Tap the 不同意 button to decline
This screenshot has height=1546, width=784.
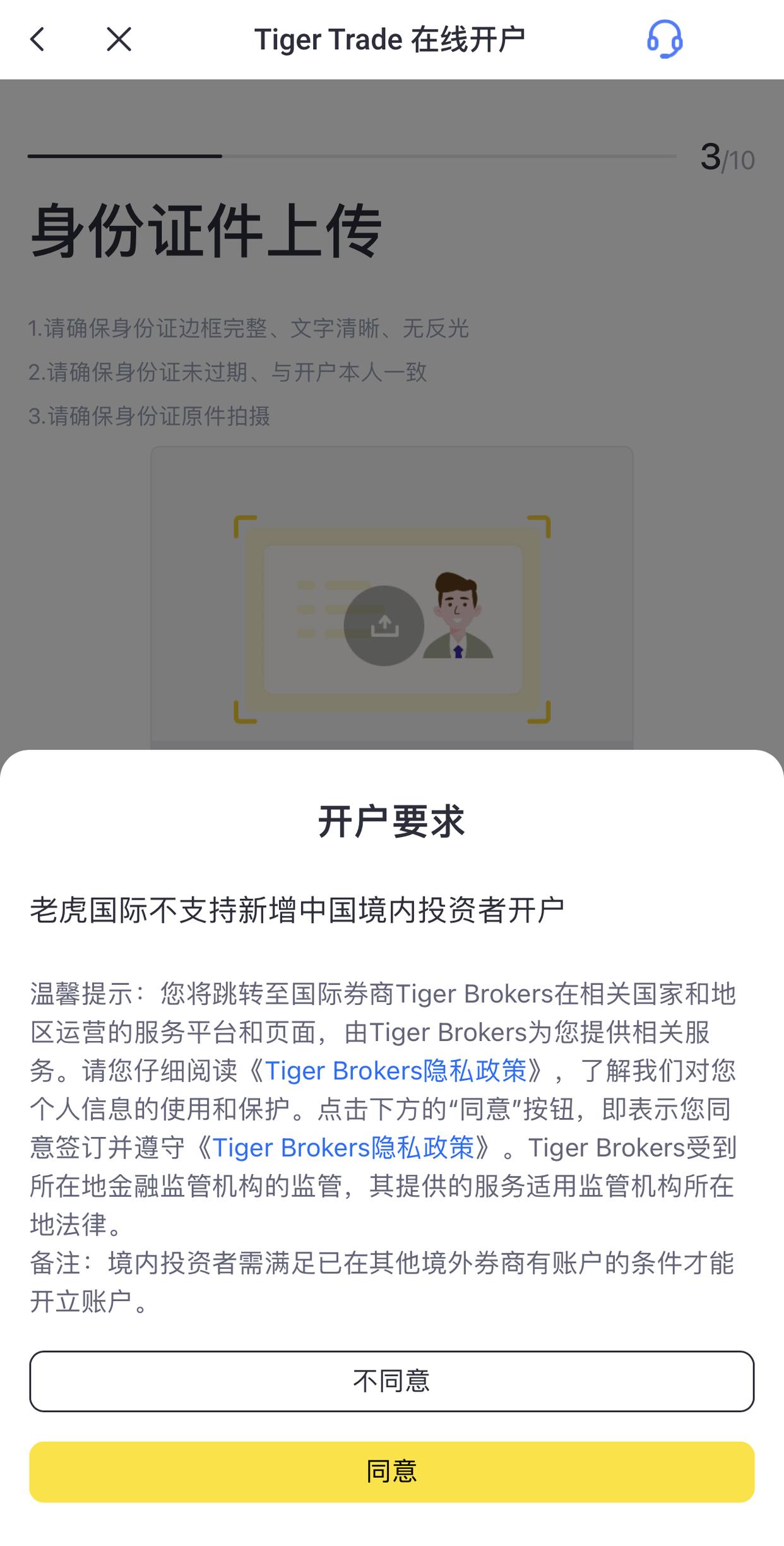click(x=391, y=1381)
